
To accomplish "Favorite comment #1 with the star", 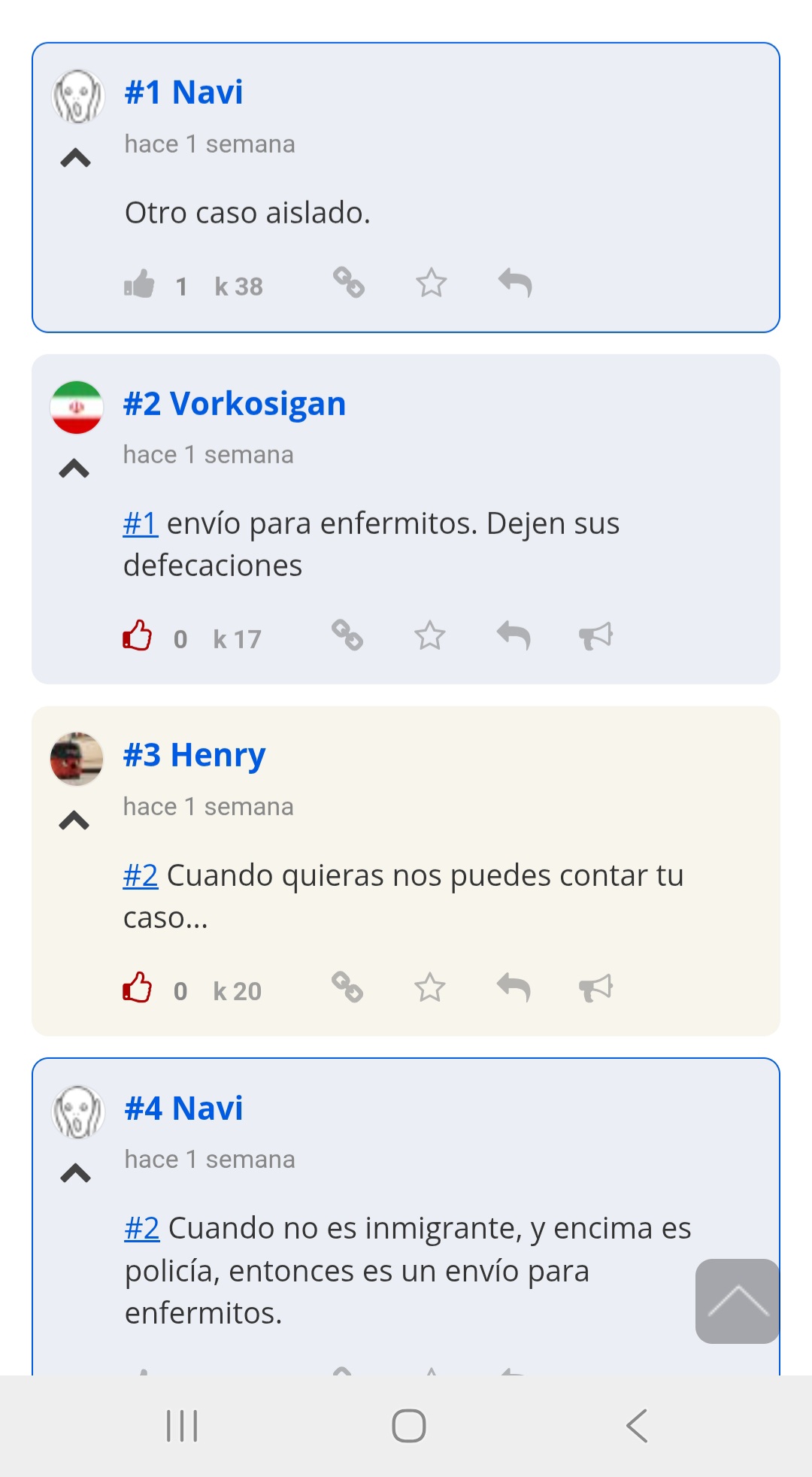I will 432,283.
